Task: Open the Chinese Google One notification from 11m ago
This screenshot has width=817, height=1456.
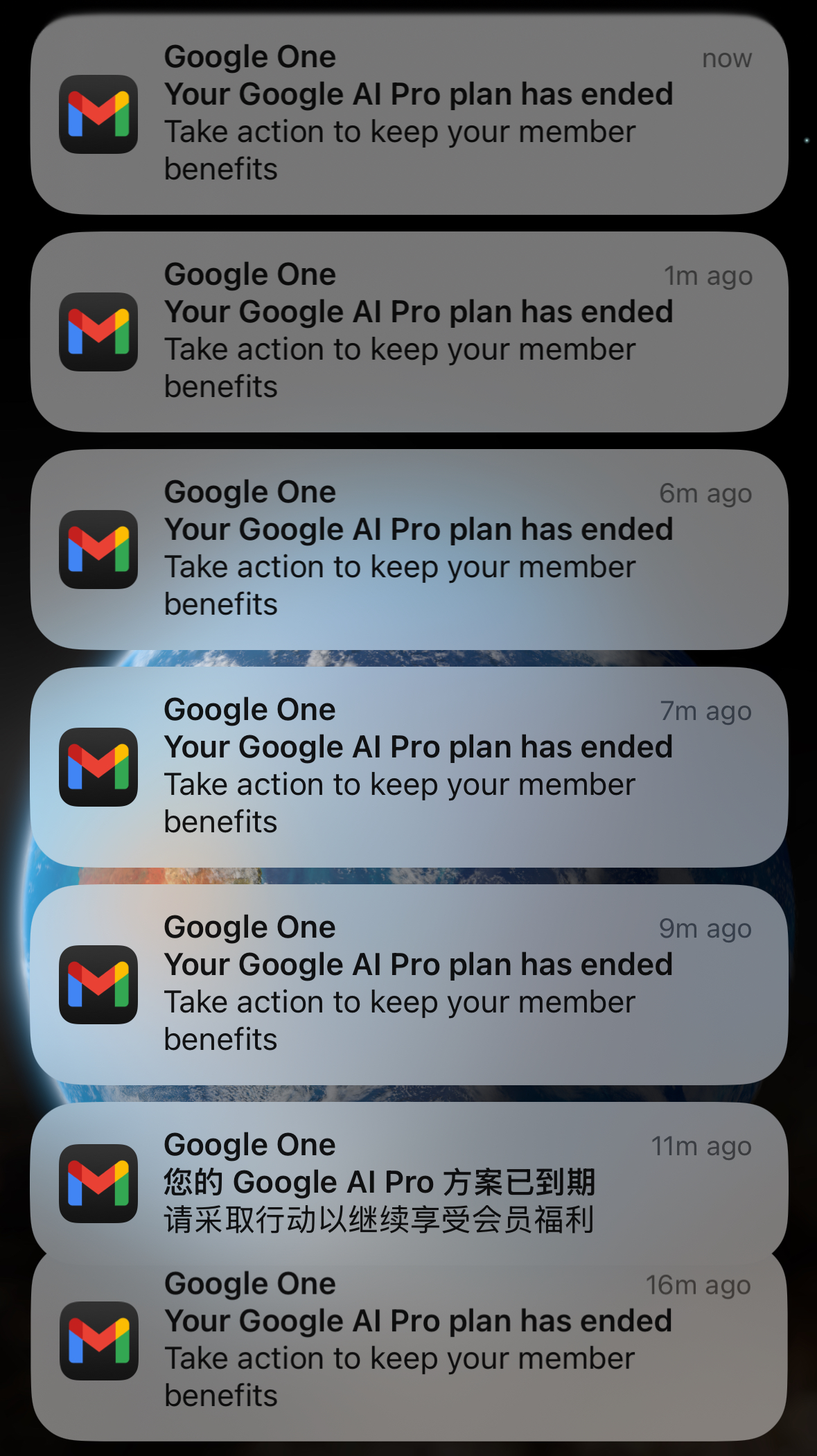Action: click(x=409, y=1182)
